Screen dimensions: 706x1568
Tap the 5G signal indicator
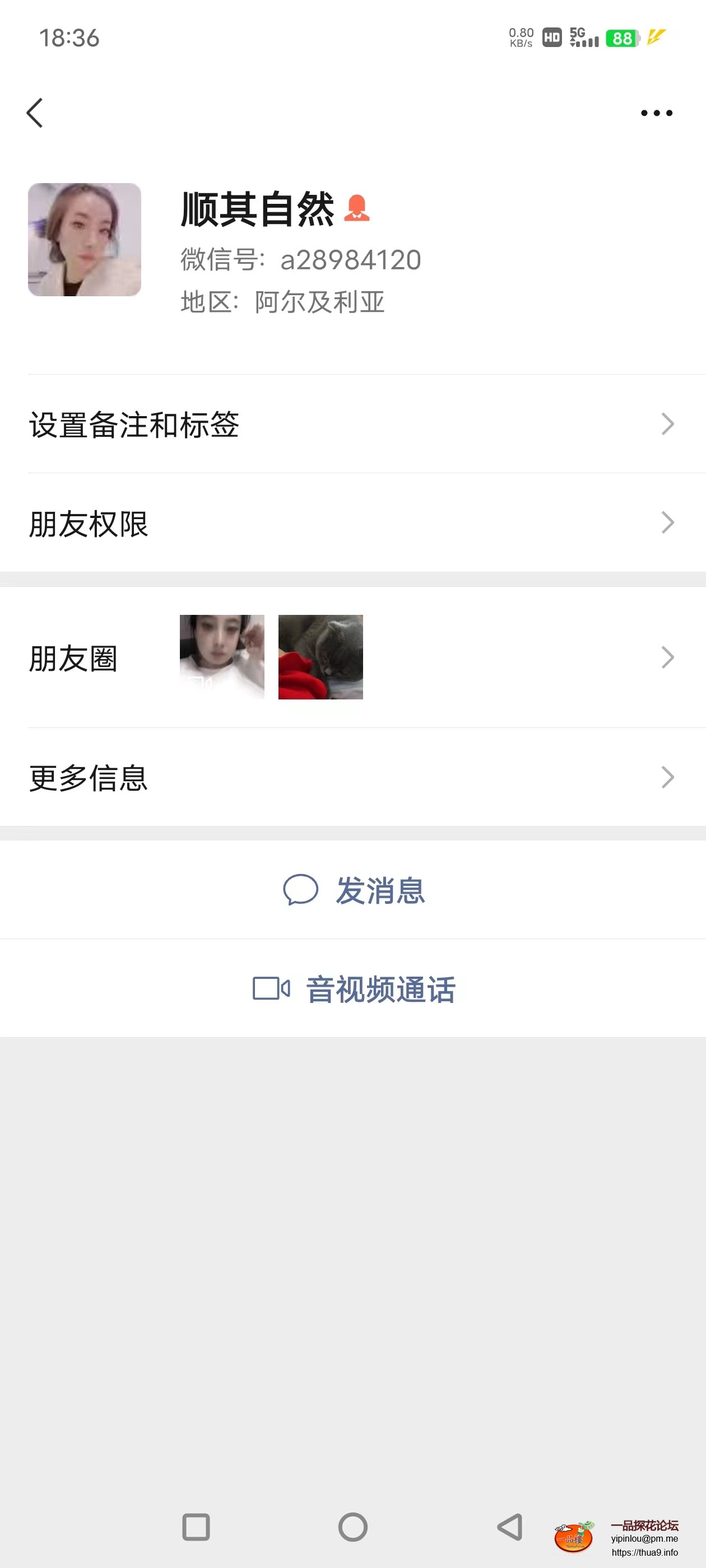click(580, 38)
